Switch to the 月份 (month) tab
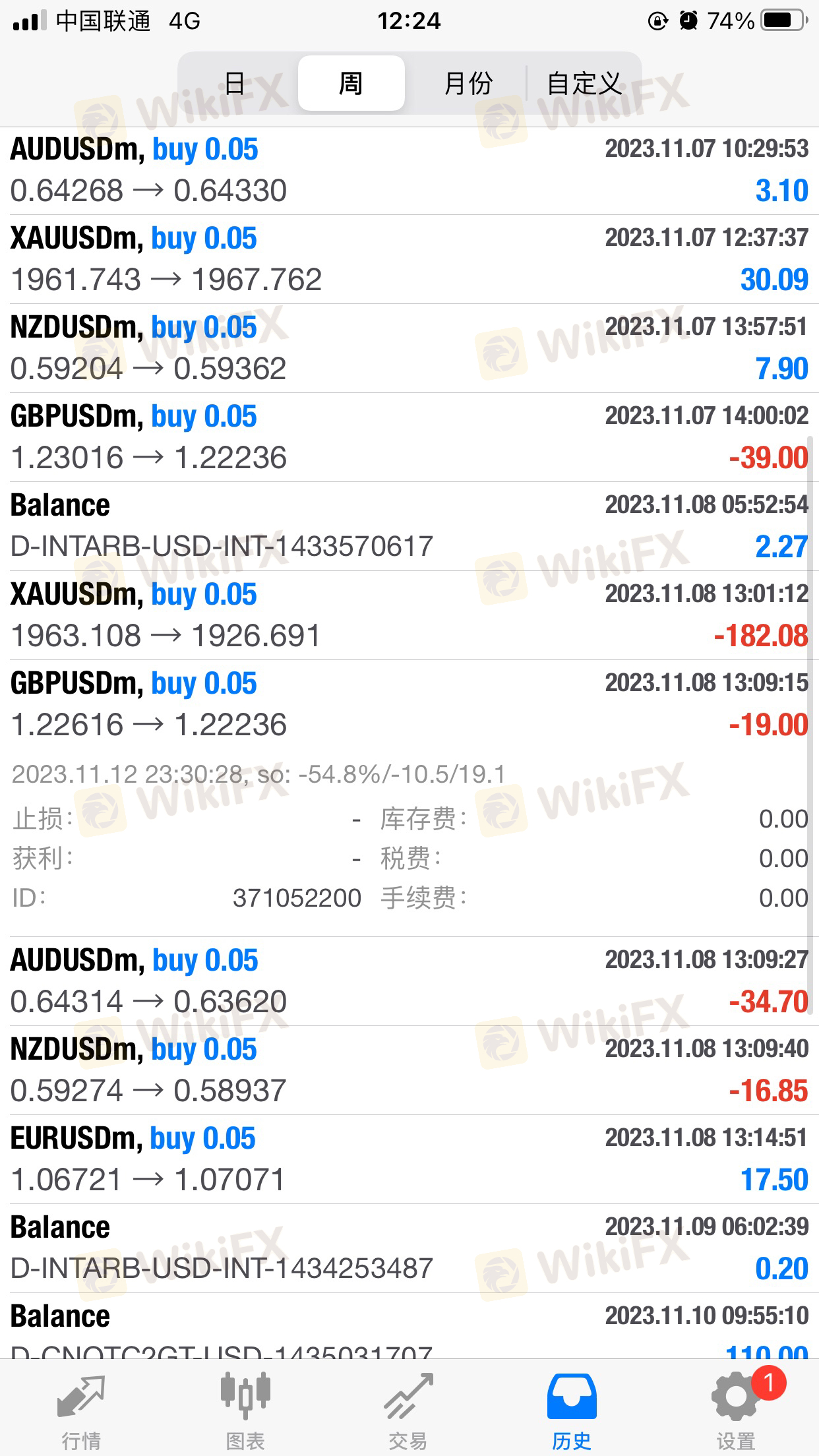This screenshot has height=1456, width=819. (468, 83)
